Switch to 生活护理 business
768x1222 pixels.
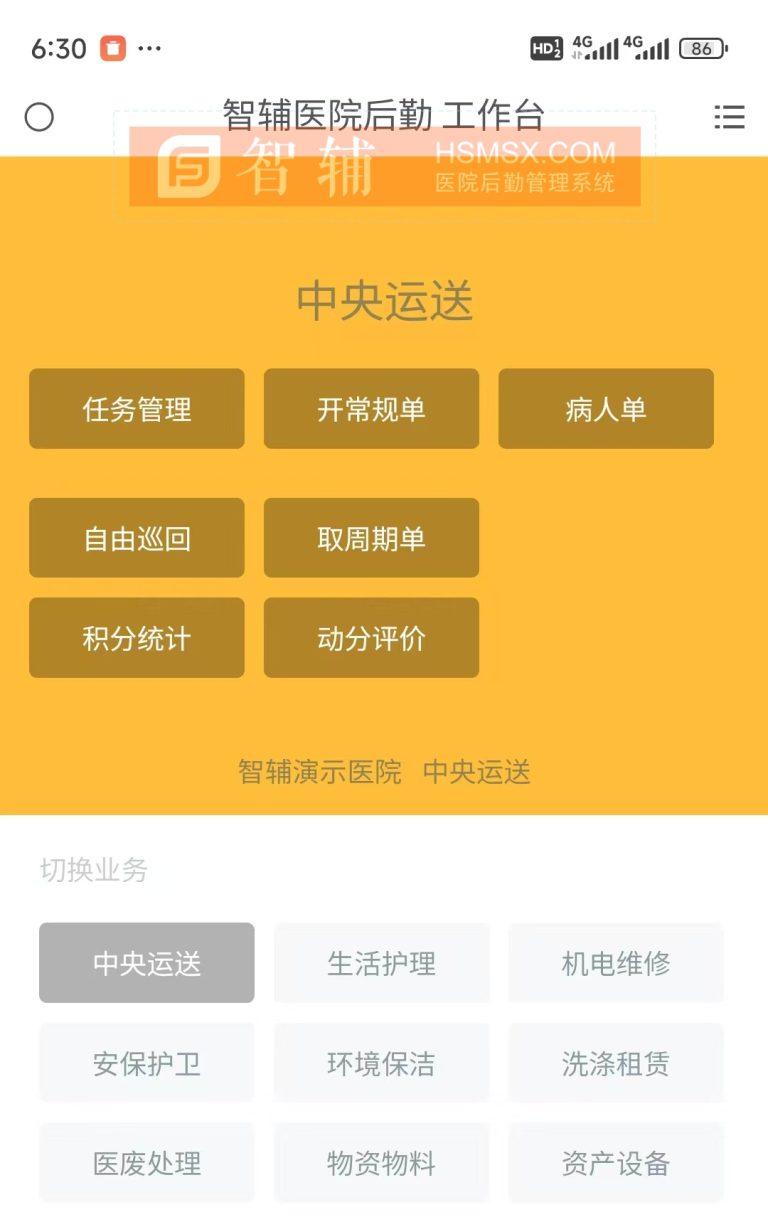381,962
